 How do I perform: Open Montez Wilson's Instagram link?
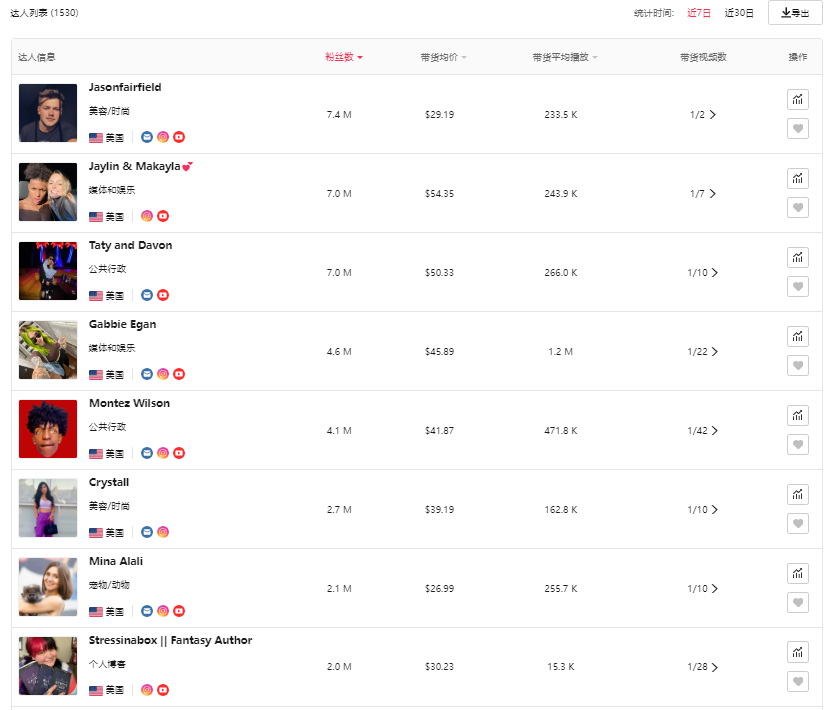[x=163, y=453]
